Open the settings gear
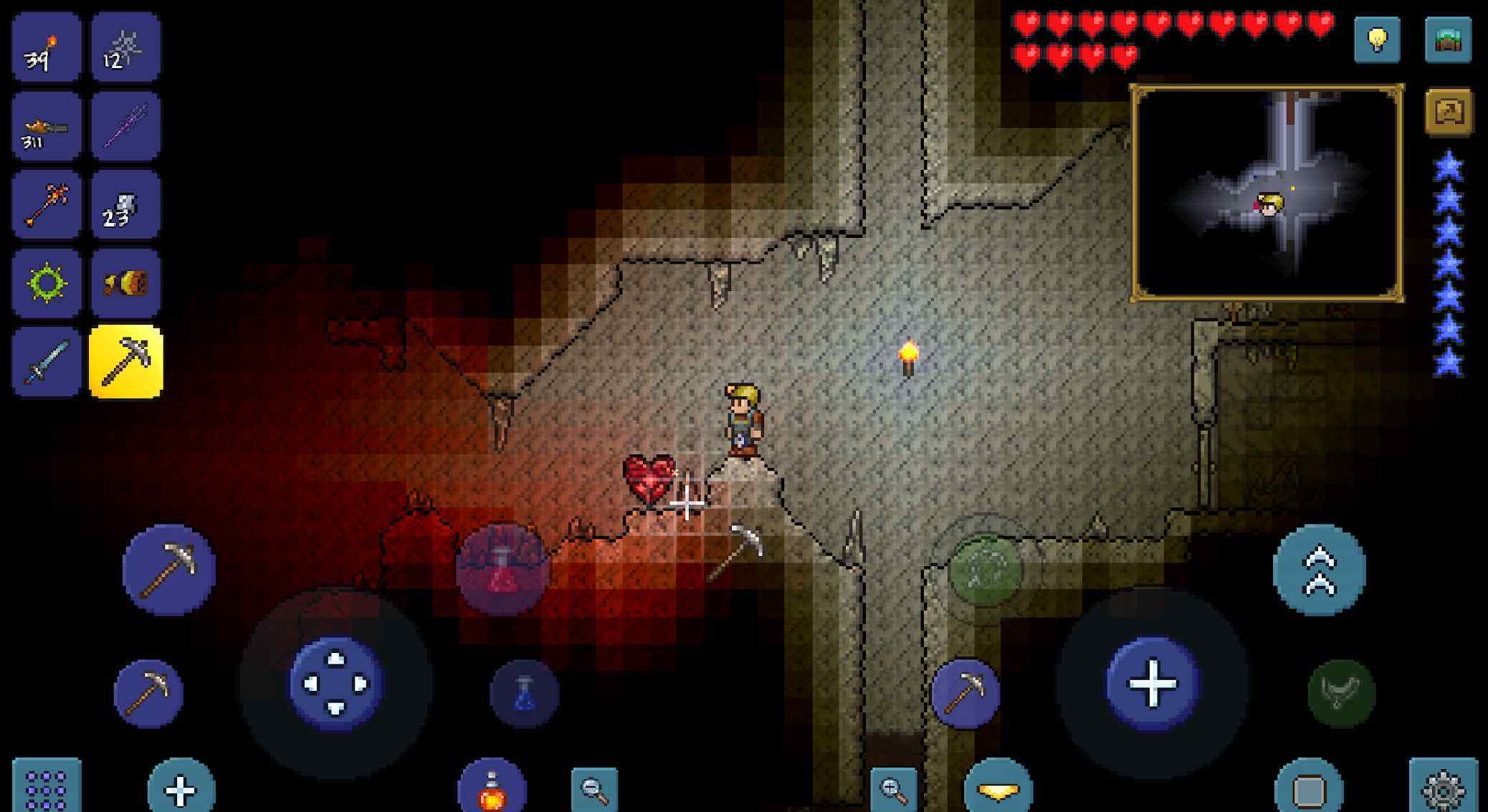The height and width of the screenshot is (812, 1488). click(x=1442, y=788)
